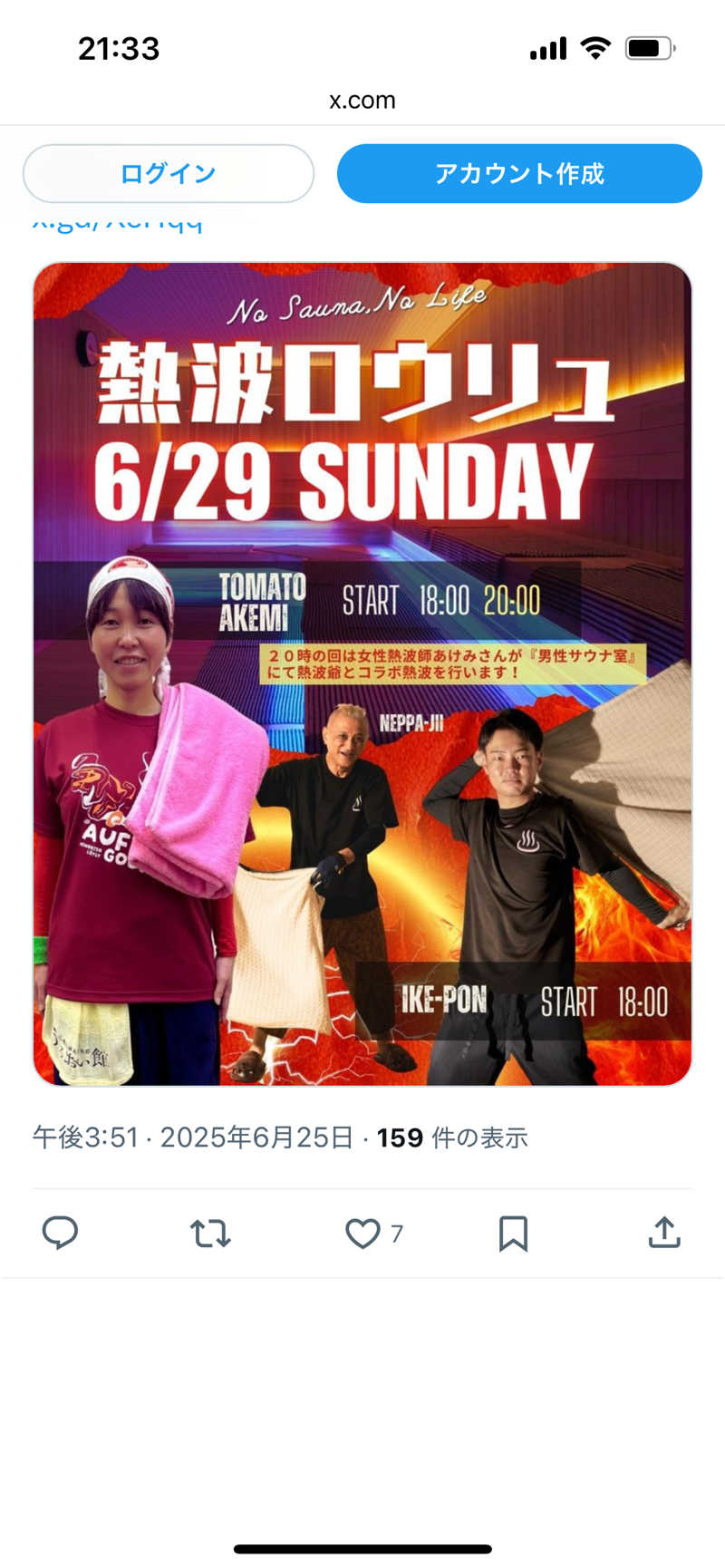Viewport: 725px width, 1568px height.
Task: Open the 熱波ロウリュ event poster image
Action: point(362,673)
